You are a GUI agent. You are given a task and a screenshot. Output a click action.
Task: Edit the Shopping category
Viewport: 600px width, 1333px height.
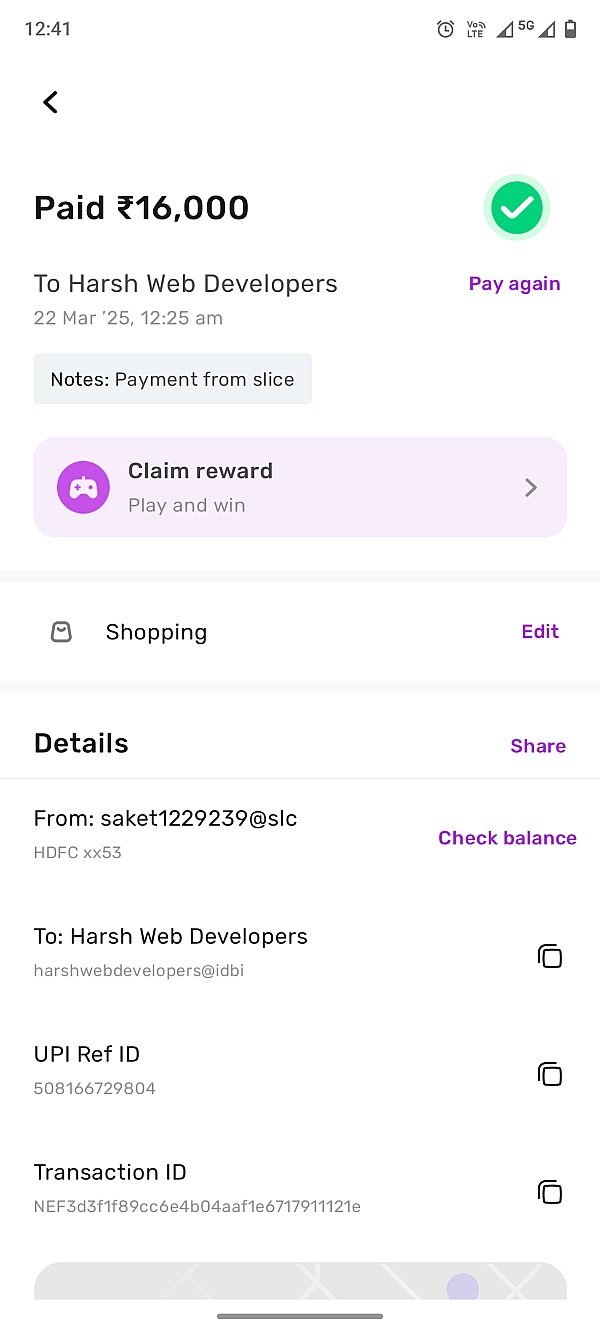point(540,631)
